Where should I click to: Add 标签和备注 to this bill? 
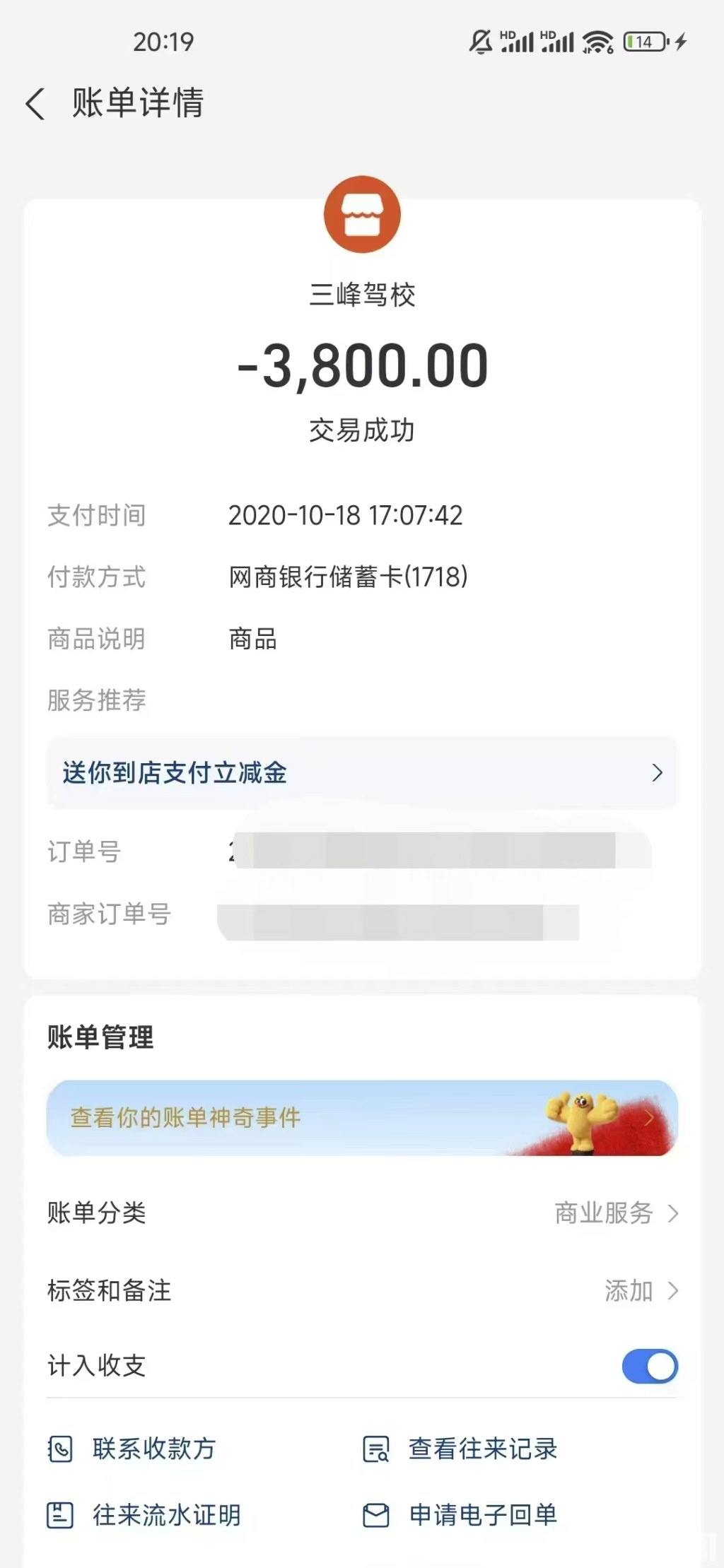640,1290
